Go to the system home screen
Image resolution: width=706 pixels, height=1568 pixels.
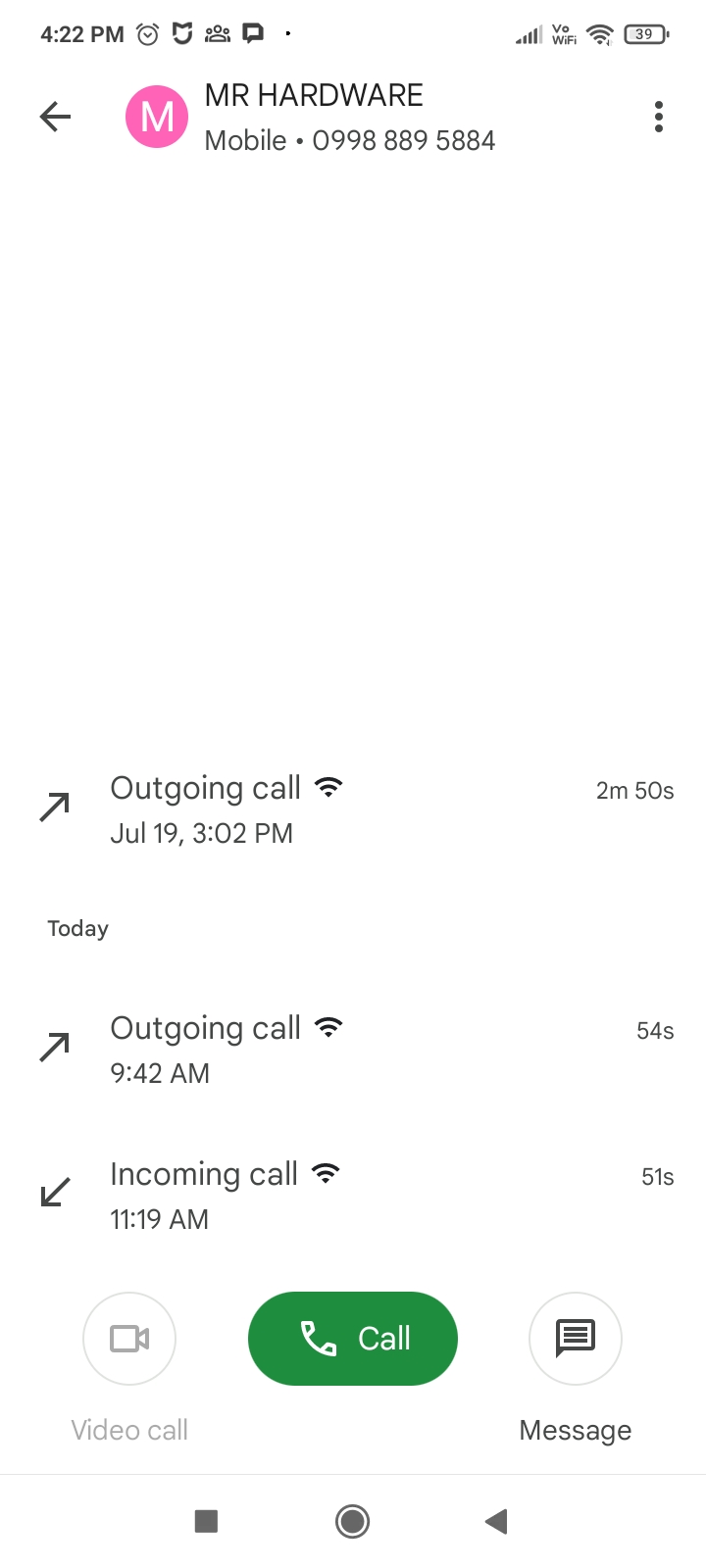click(353, 1521)
